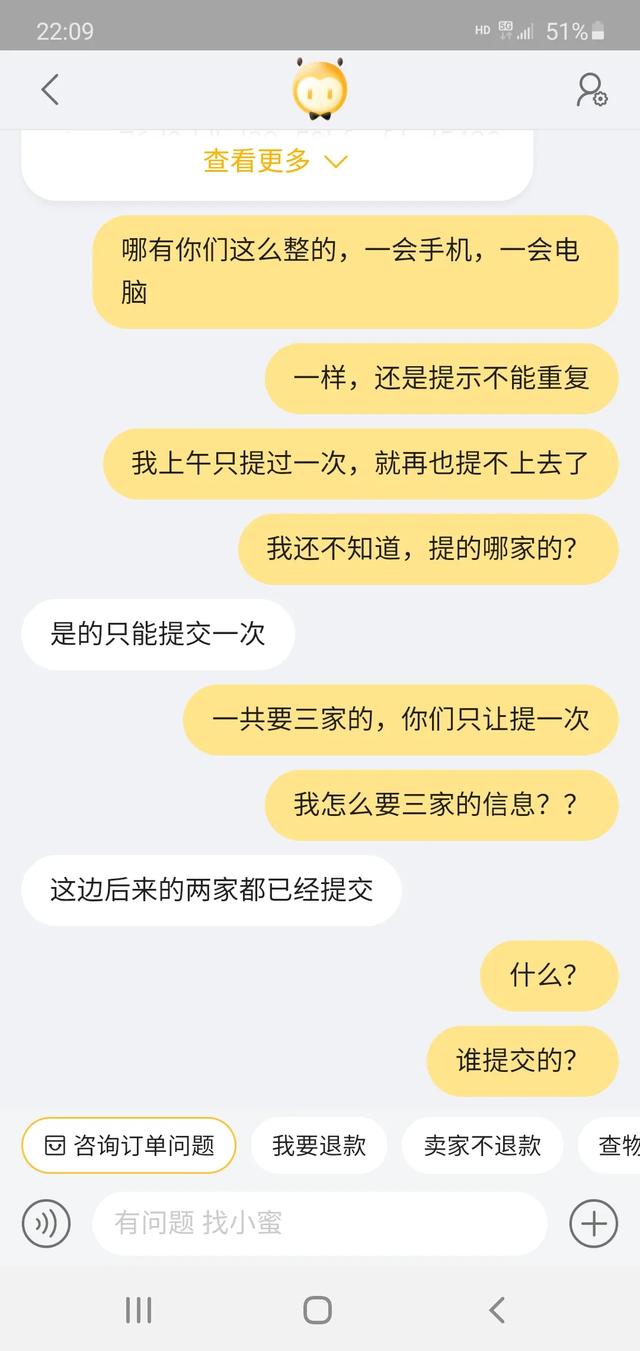The width and height of the screenshot is (640, 1351).
Task: Open the service settings profile icon
Action: pyautogui.click(x=592, y=90)
